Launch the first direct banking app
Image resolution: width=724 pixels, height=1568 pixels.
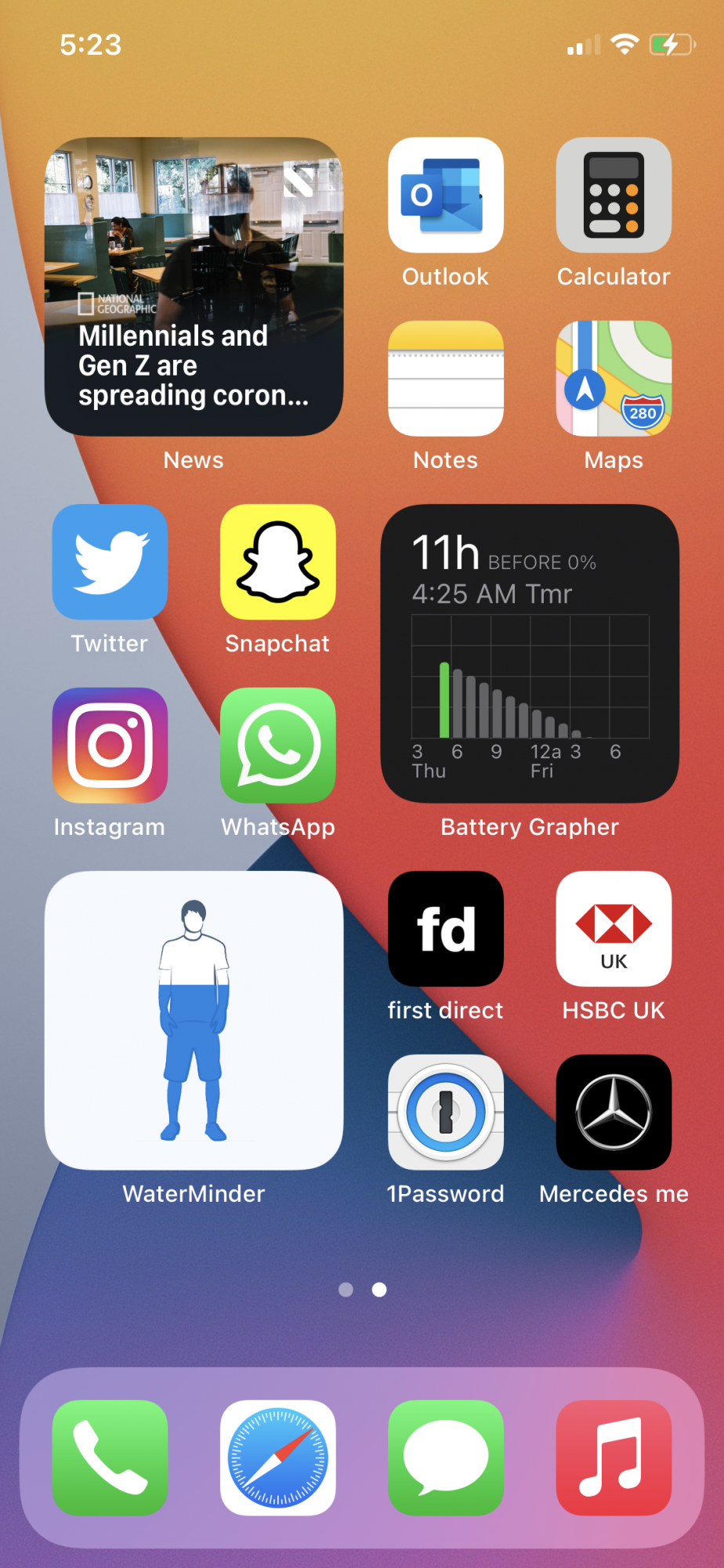[445, 929]
